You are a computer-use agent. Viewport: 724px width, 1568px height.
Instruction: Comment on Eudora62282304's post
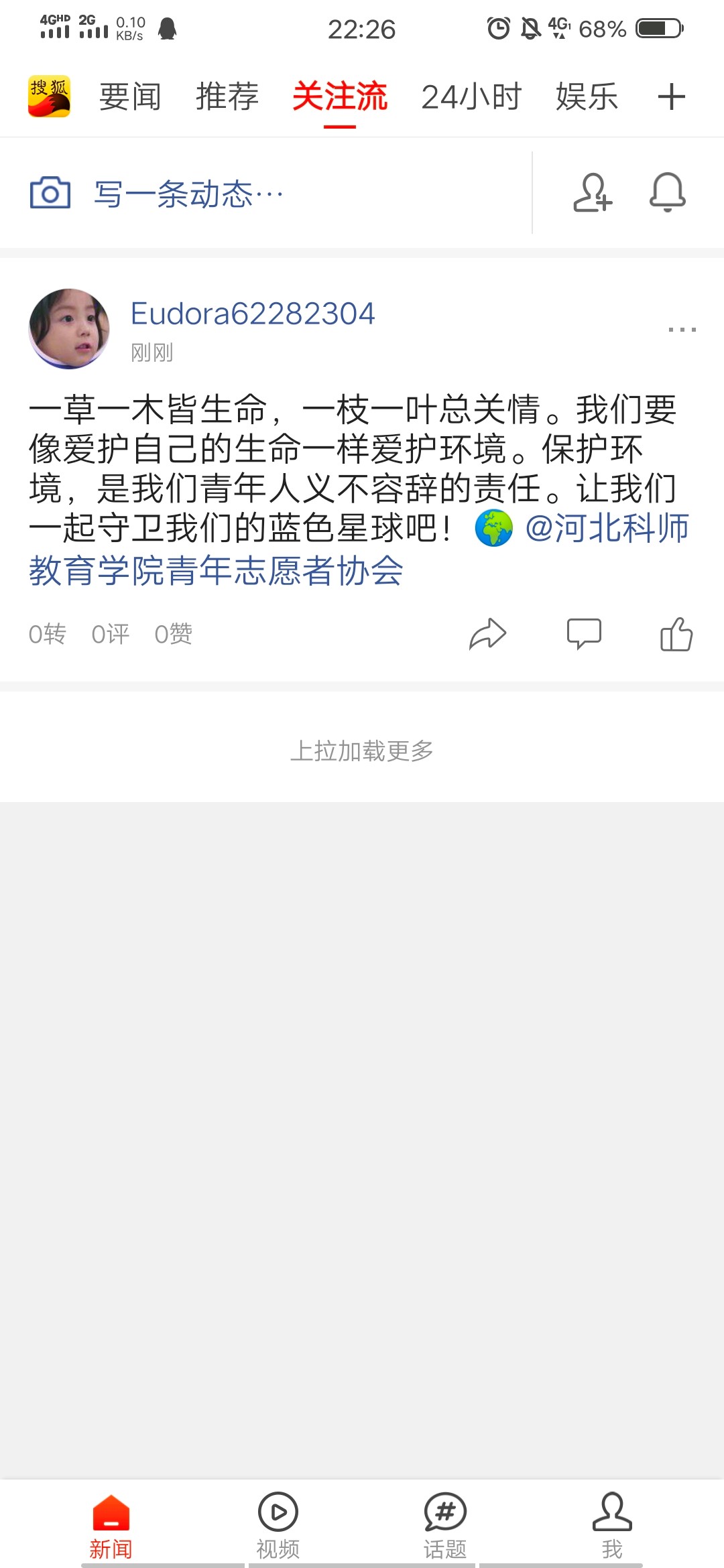pos(583,634)
